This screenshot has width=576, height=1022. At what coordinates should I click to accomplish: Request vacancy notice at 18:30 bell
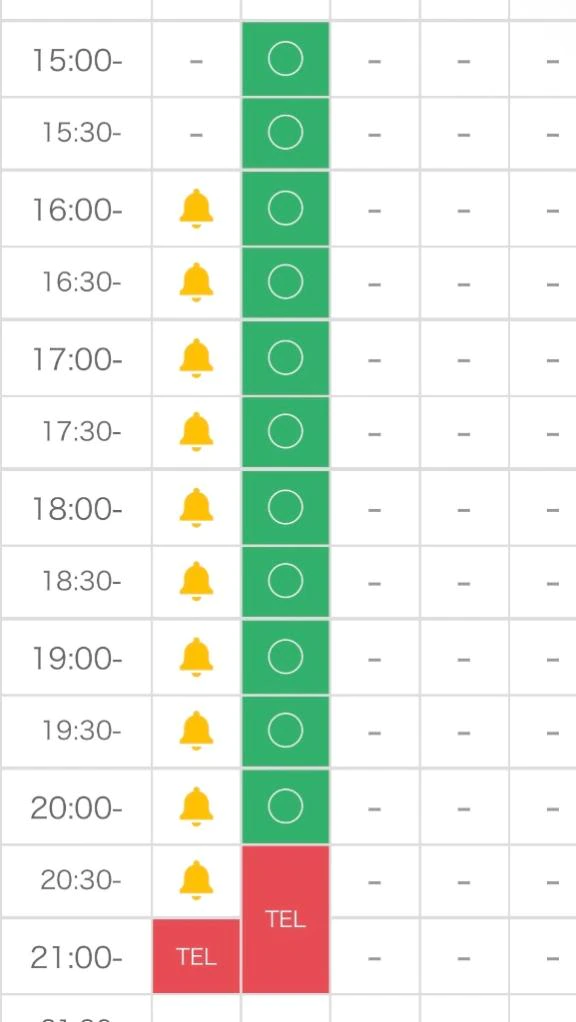pyautogui.click(x=196, y=581)
